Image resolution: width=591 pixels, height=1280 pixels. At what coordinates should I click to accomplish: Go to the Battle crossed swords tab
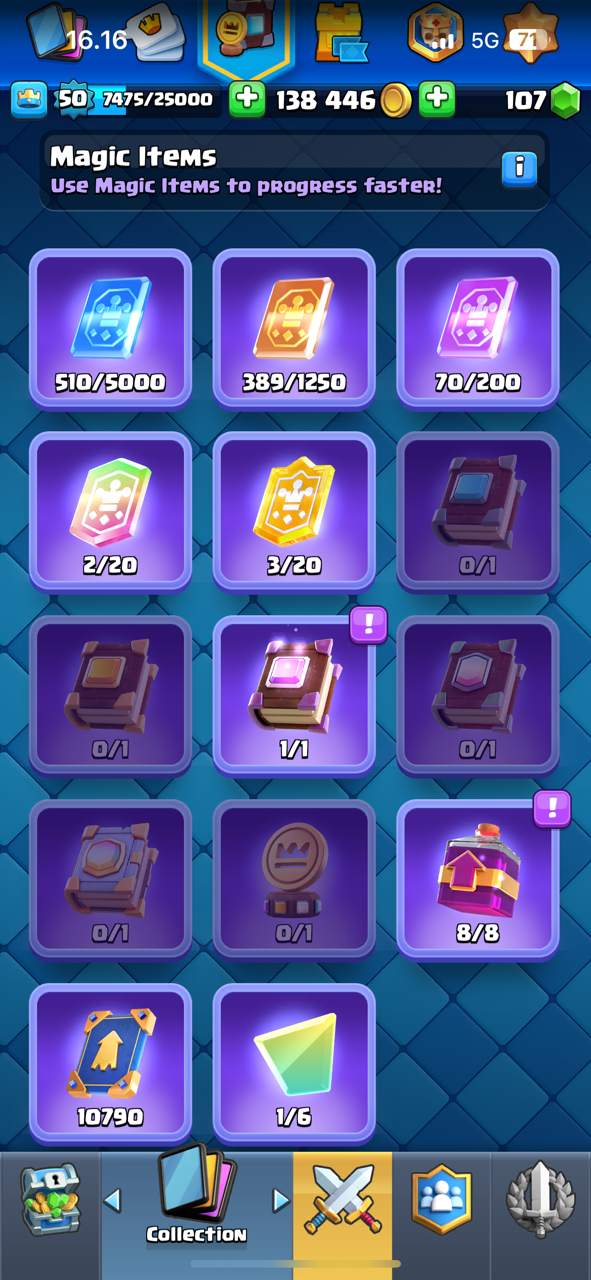pos(343,1198)
